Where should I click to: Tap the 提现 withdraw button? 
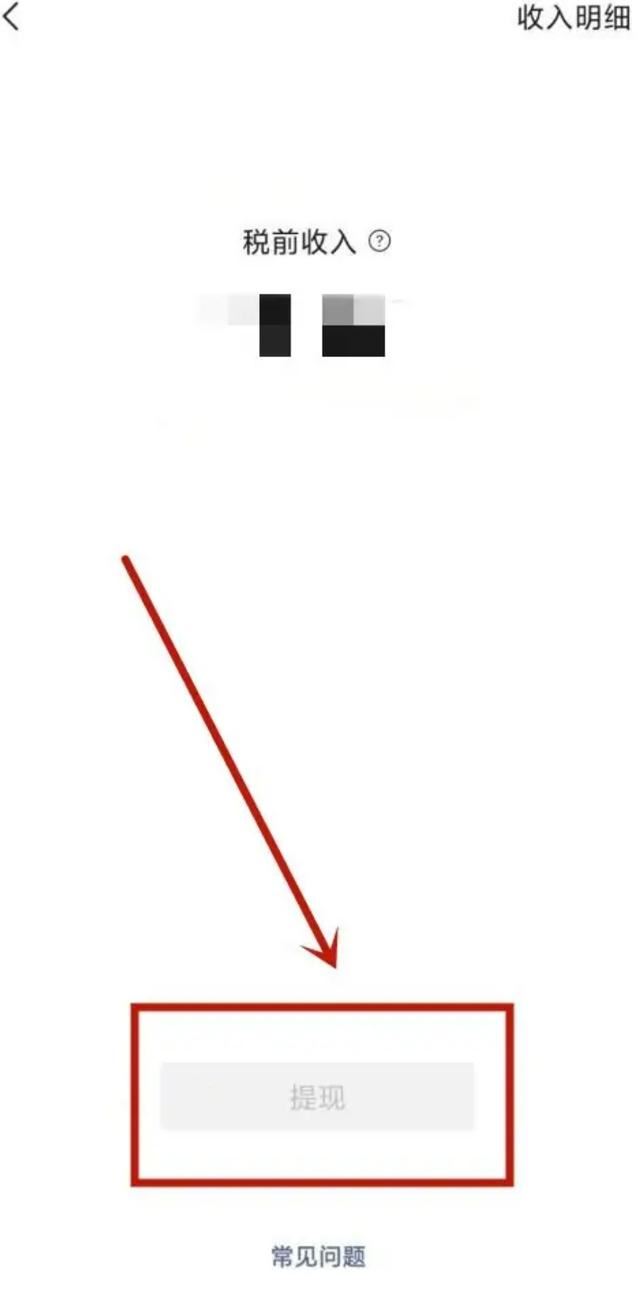317,1097
